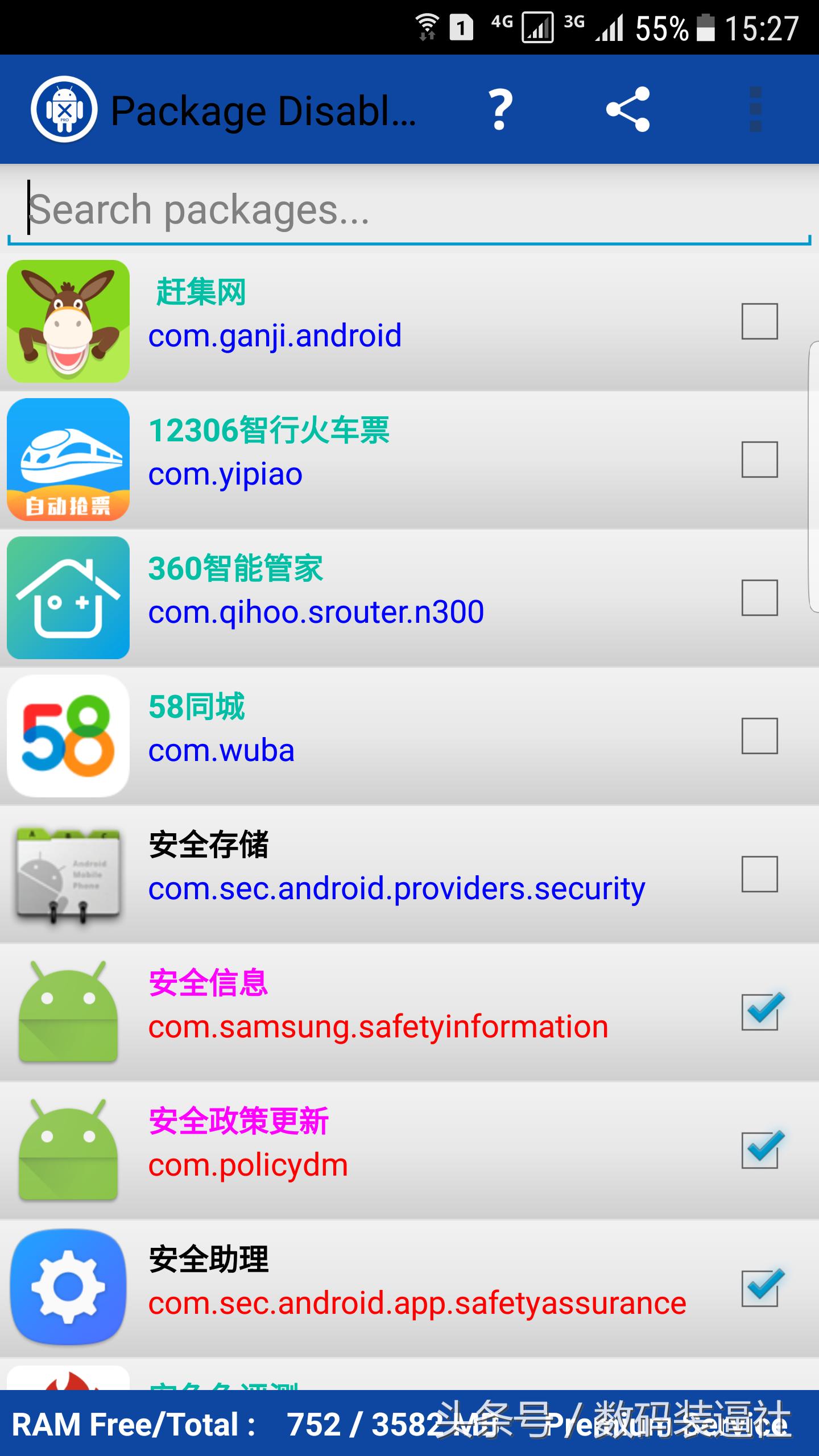Click the 12306智行火车票 train icon
The height and width of the screenshot is (1456, 819).
coord(68,461)
